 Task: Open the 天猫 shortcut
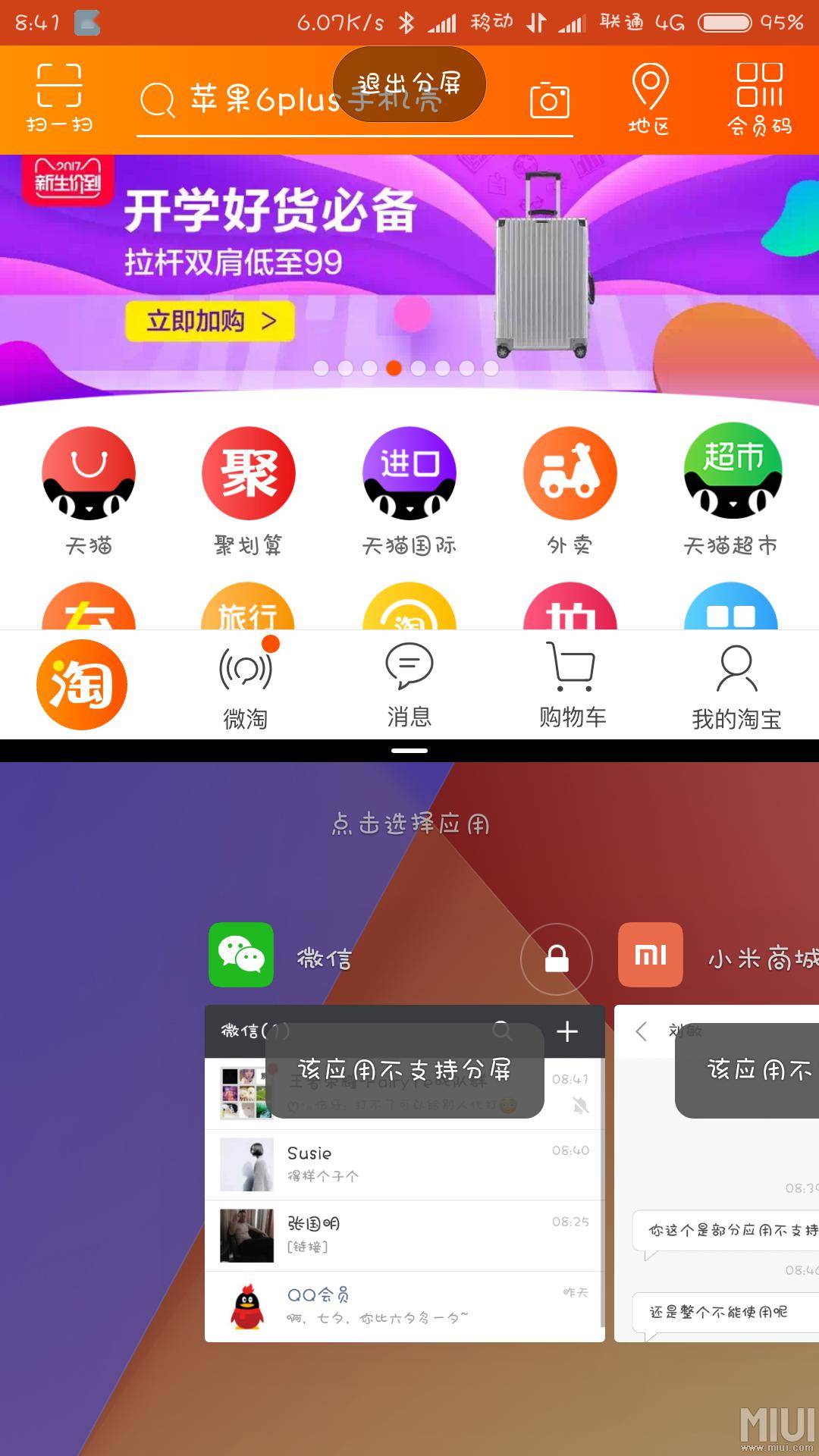89,491
